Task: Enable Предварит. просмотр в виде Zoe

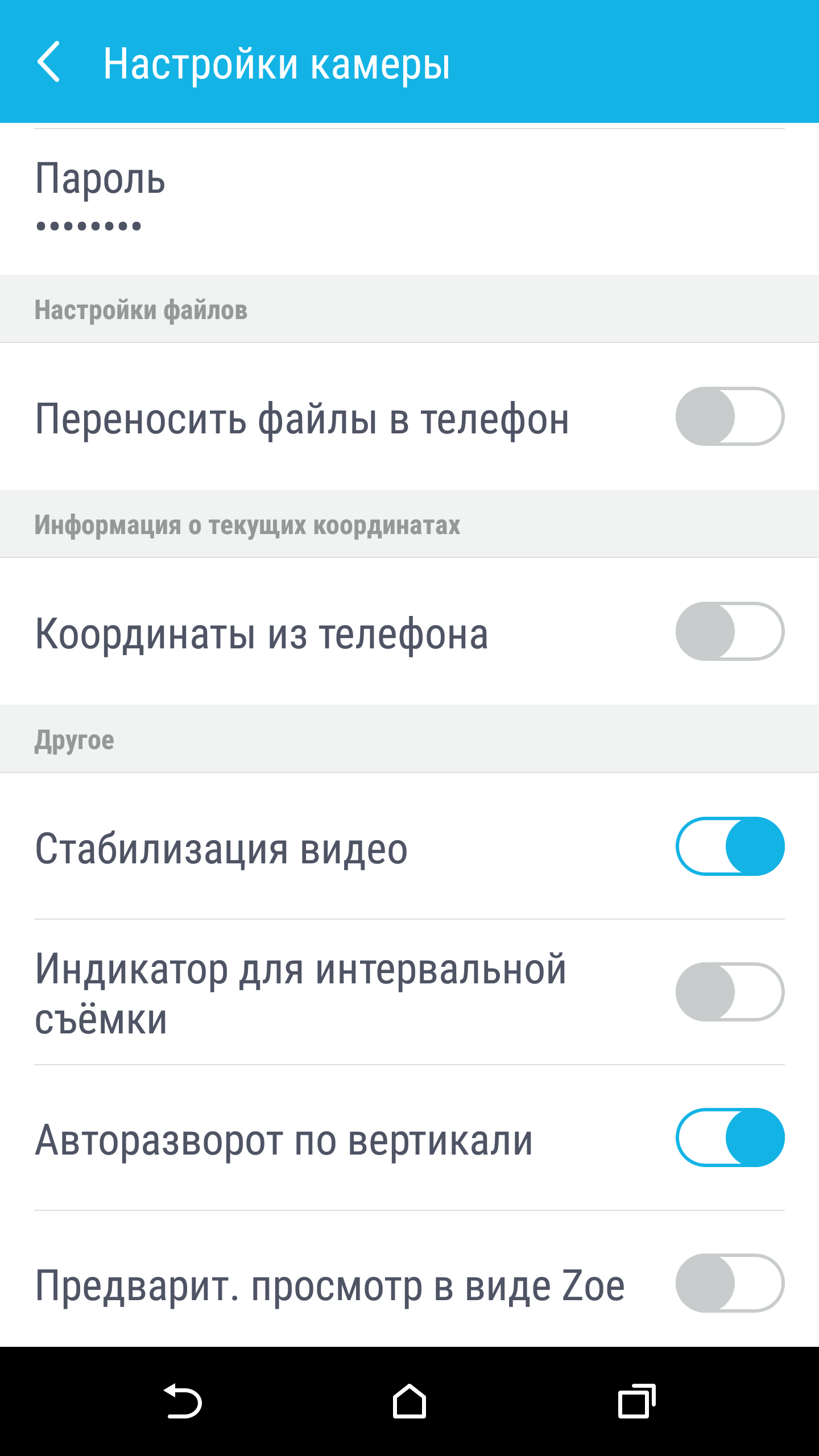Action: pos(729,1283)
